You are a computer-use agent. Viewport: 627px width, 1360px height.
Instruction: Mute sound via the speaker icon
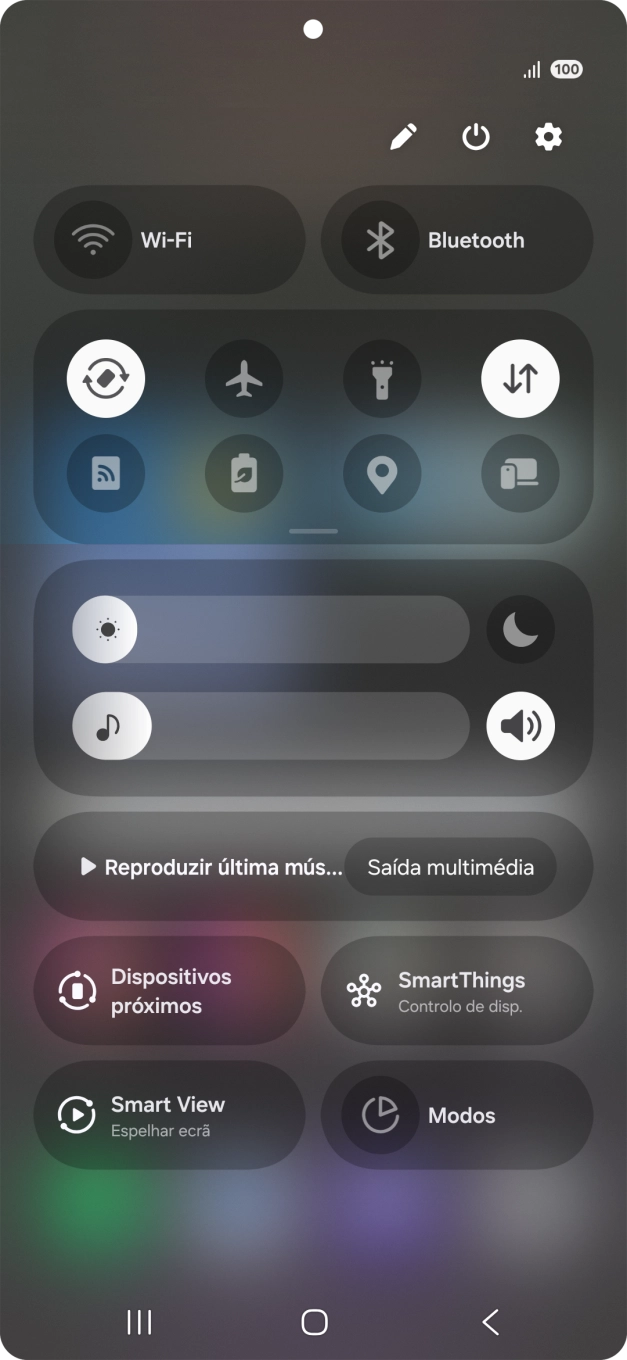click(x=520, y=726)
